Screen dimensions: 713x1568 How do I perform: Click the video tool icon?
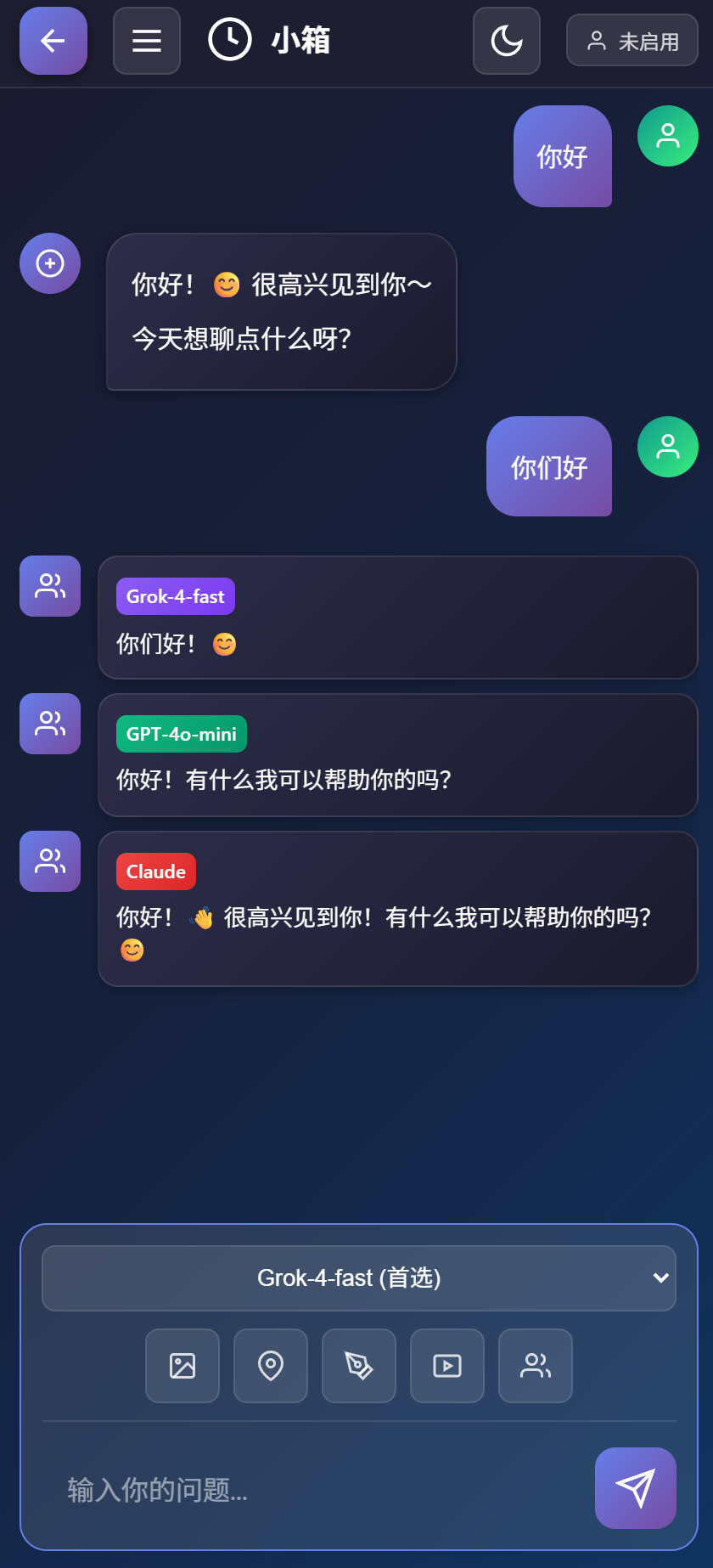446,1366
